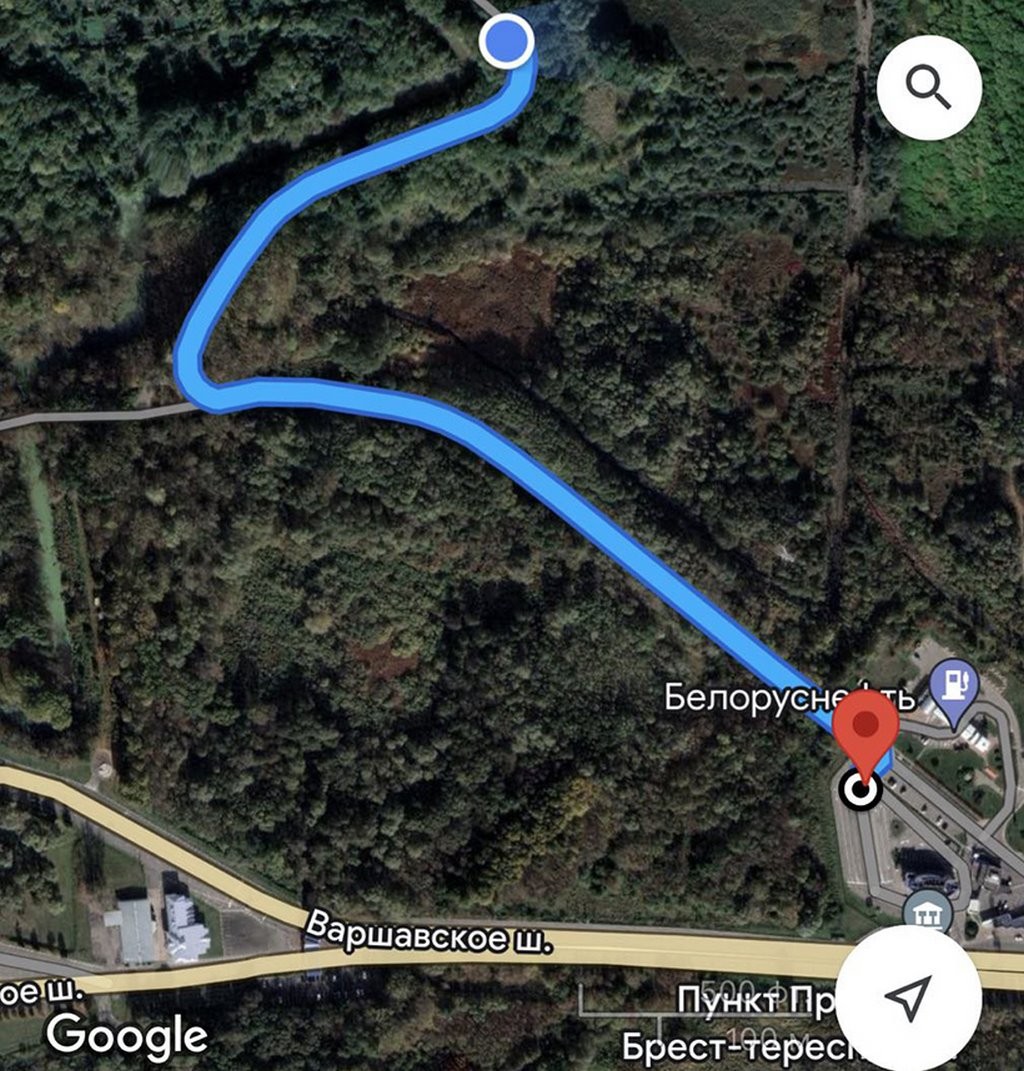1024x1071 pixels.
Task: Open the search magnifier button
Action: tap(929, 89)
